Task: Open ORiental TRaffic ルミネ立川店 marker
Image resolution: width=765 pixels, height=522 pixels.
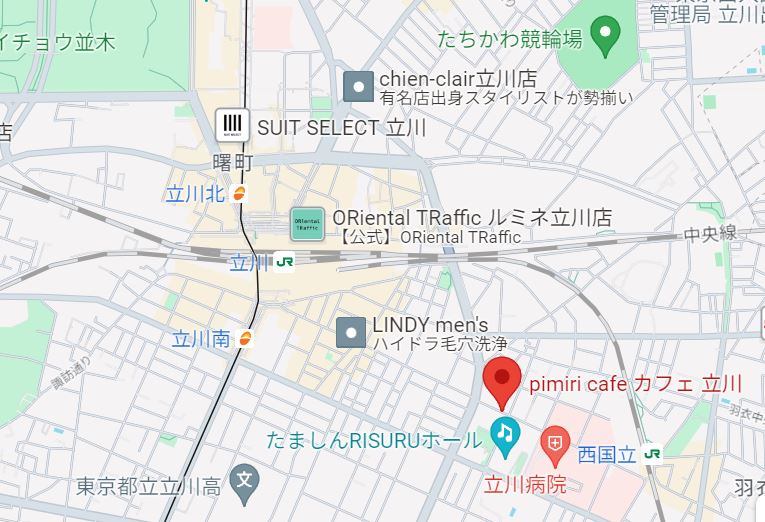Action: [x=307, y=224]
